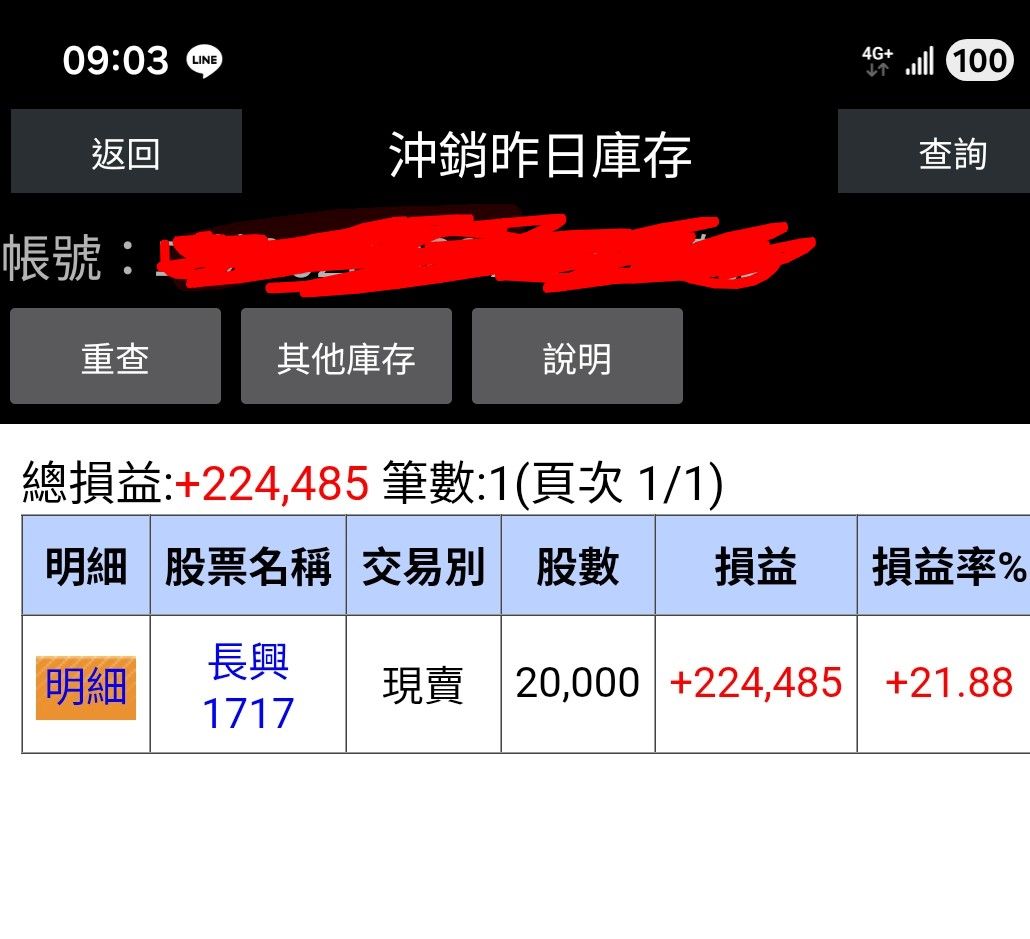Open the 說明 help button
This screenshot has height=939, width=1030.
coord(577,355)
